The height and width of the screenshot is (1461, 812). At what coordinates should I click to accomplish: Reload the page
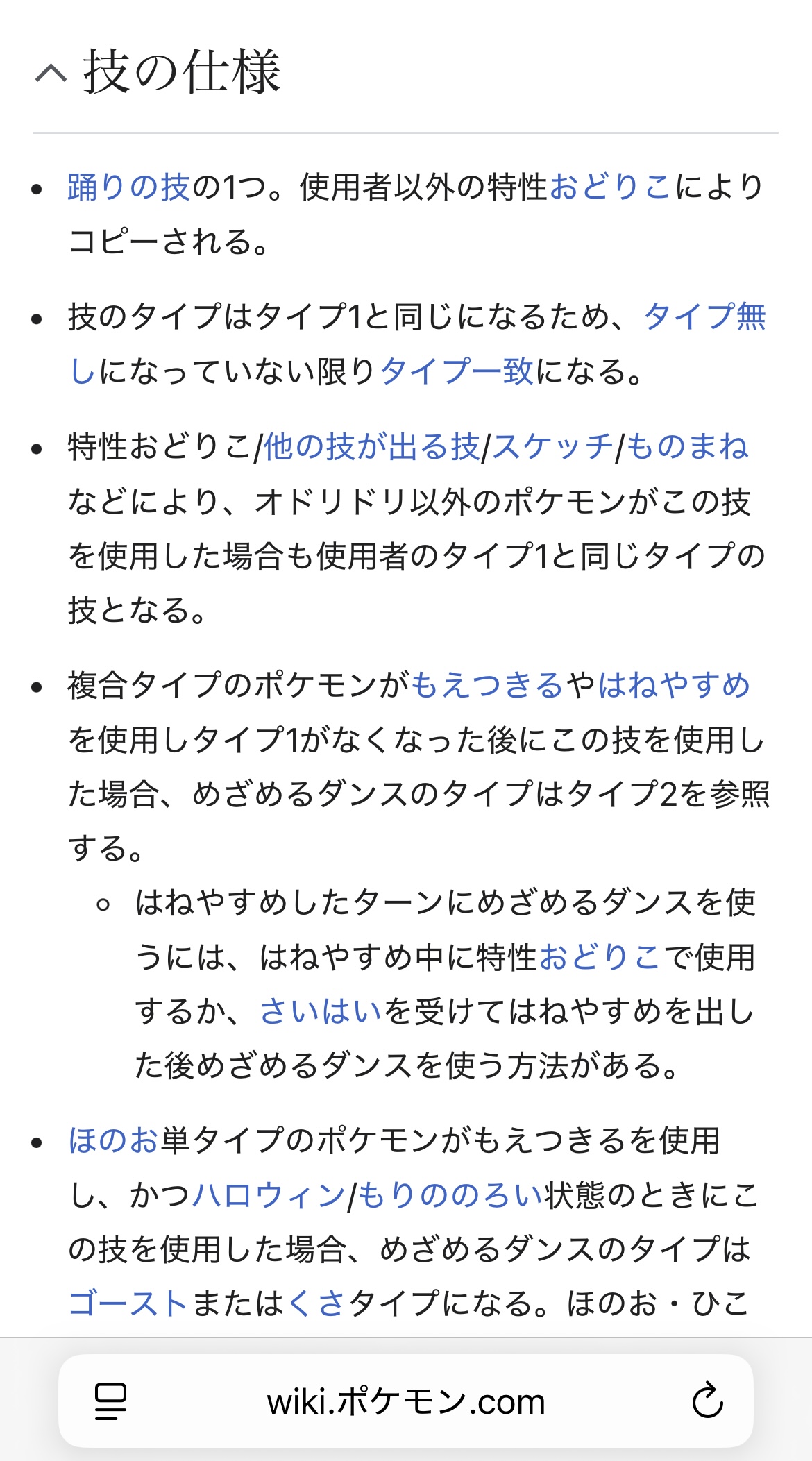click(707, 1401)
